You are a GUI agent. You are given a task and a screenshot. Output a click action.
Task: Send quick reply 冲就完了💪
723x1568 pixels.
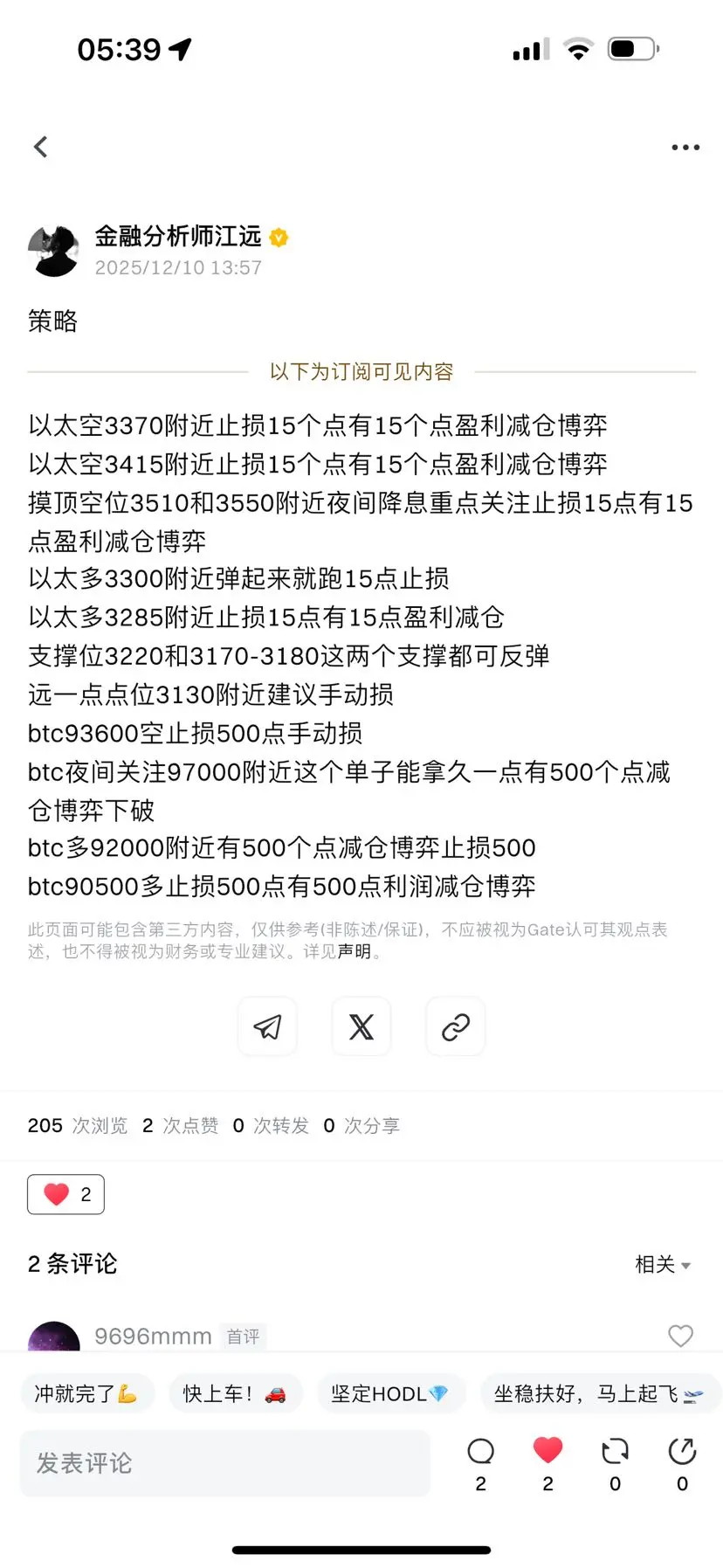(x=87, y=1393)
